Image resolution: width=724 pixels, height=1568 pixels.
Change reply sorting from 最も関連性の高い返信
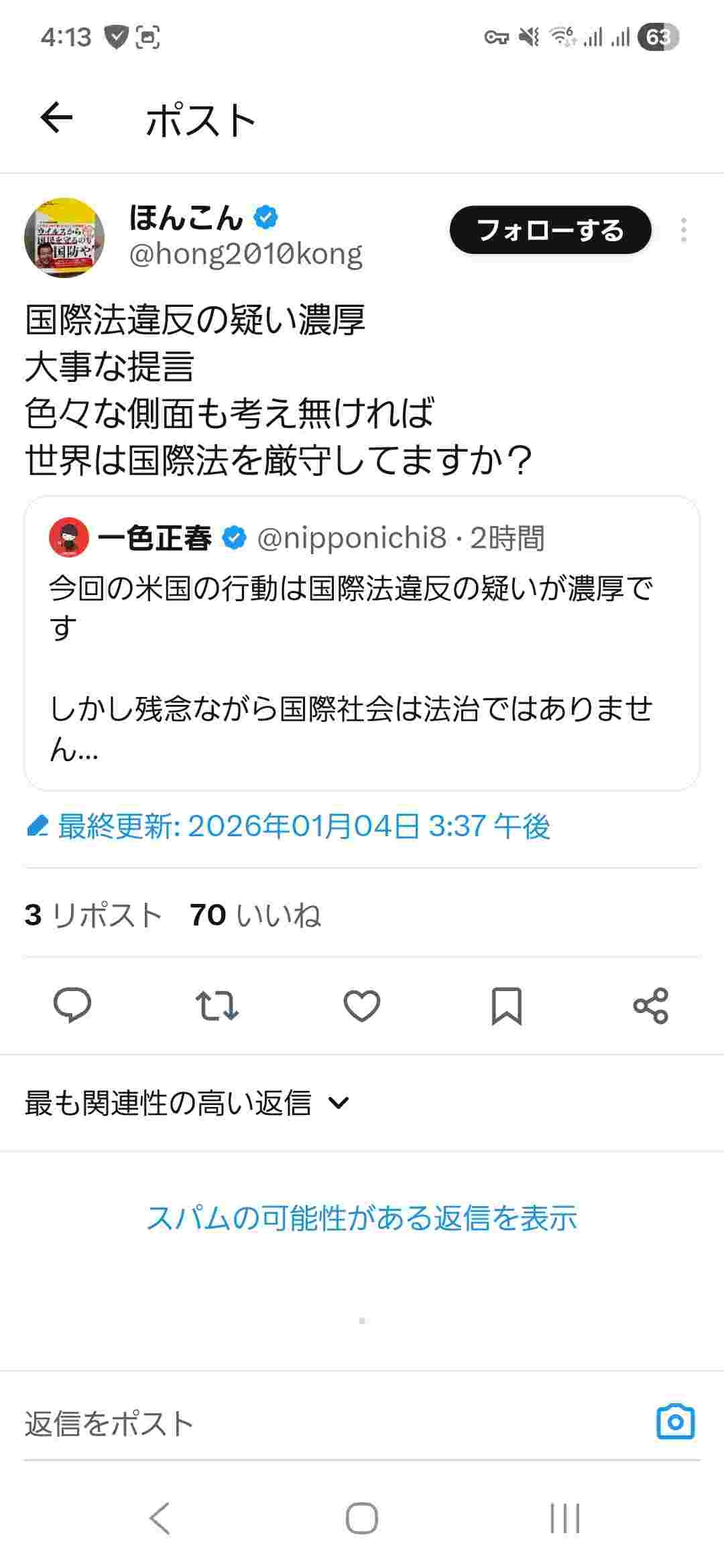188,1103
